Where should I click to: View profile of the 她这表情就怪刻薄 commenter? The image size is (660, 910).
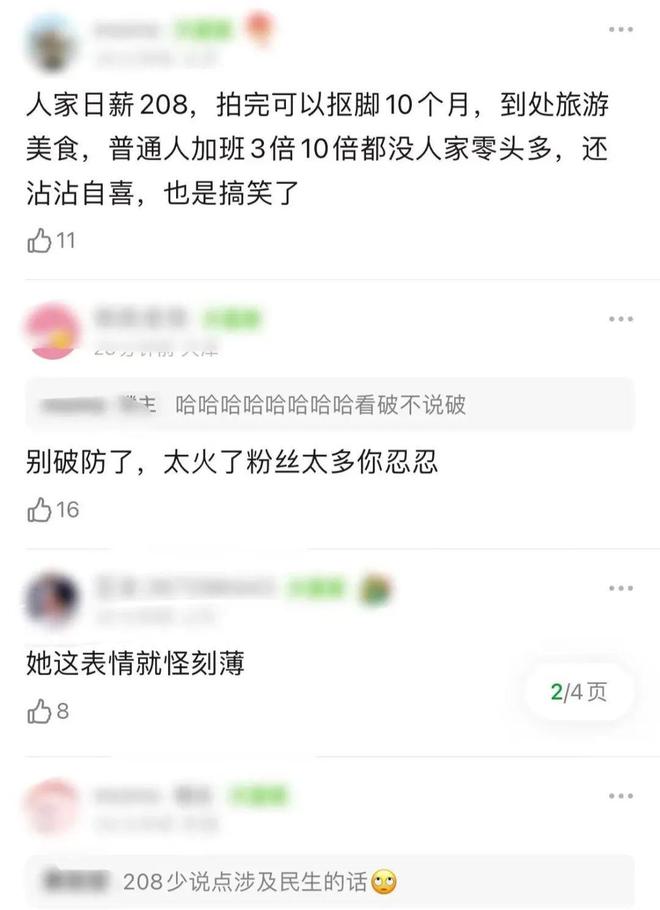[53, 598]
